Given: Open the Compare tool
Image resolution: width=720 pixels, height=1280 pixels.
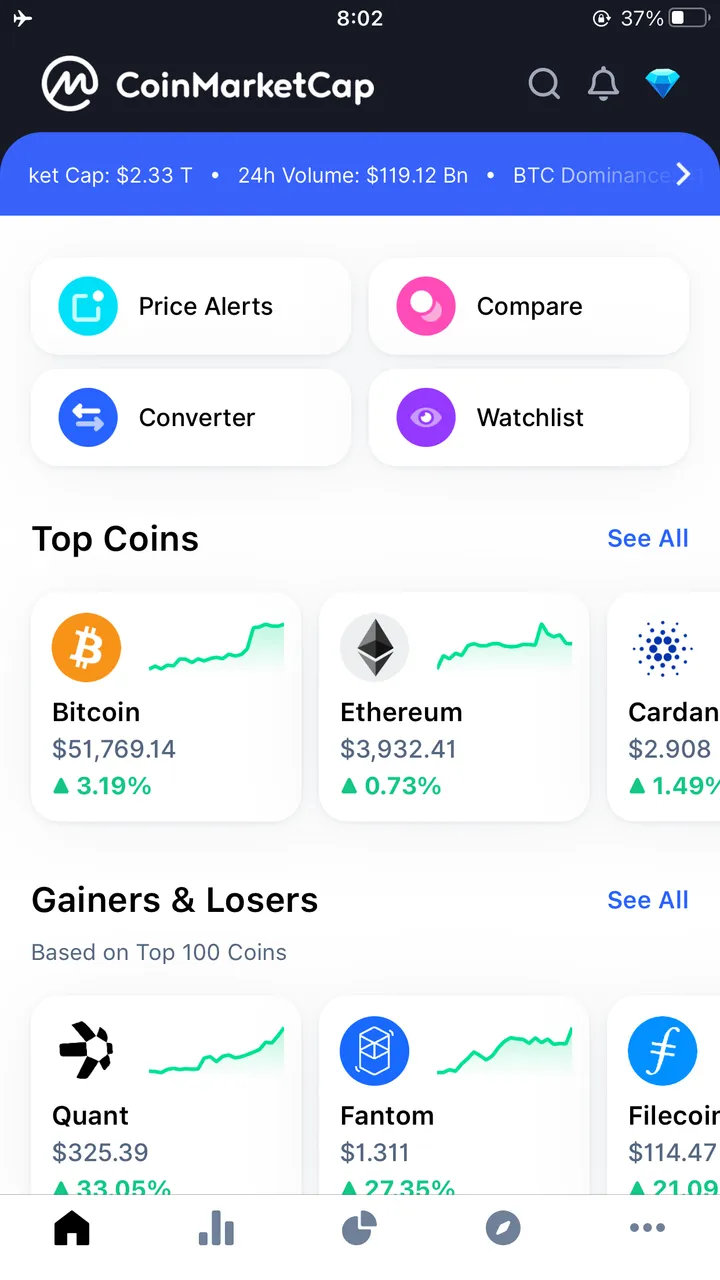Looking at the screenshot, I should (x=529, y=306).
